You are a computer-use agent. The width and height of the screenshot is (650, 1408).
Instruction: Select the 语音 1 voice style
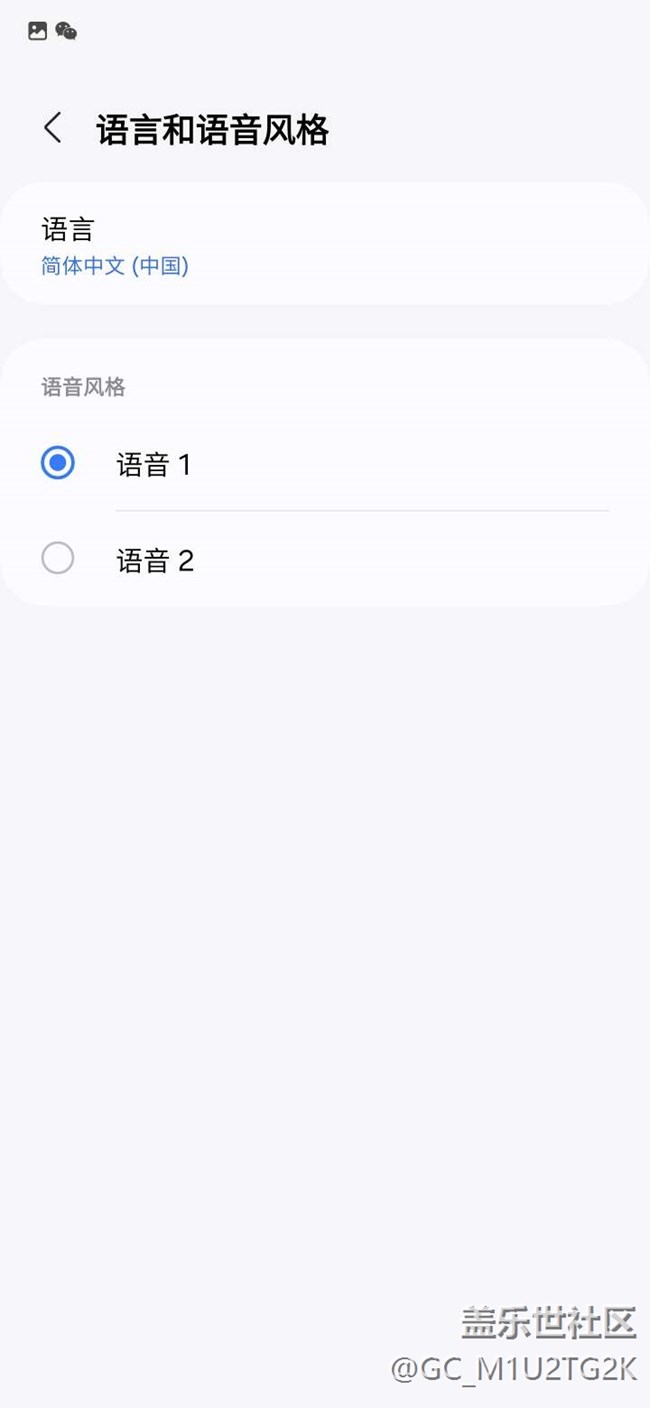[58, 463]
